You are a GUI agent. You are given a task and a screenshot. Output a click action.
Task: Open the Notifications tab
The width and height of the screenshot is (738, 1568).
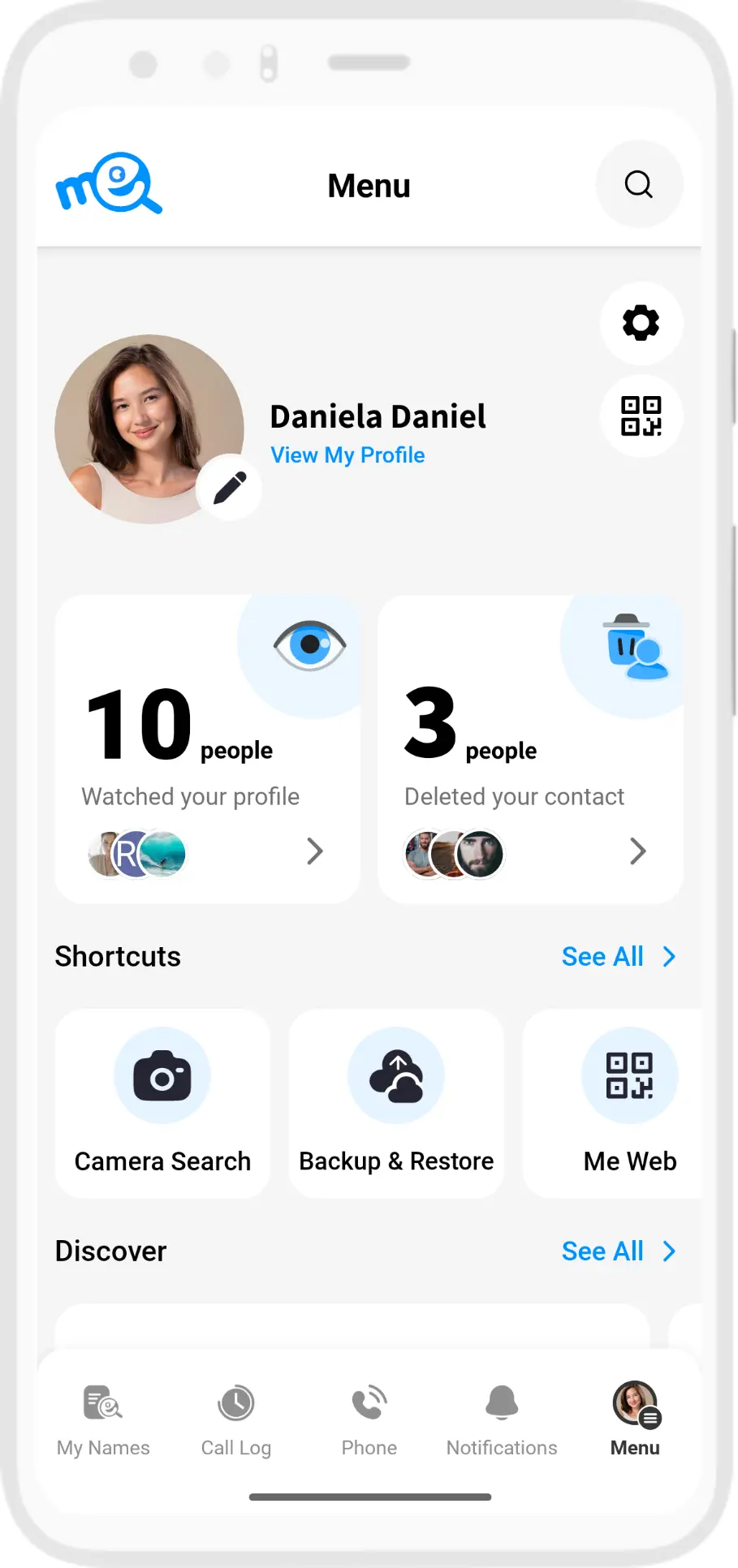click(502, 1419)
